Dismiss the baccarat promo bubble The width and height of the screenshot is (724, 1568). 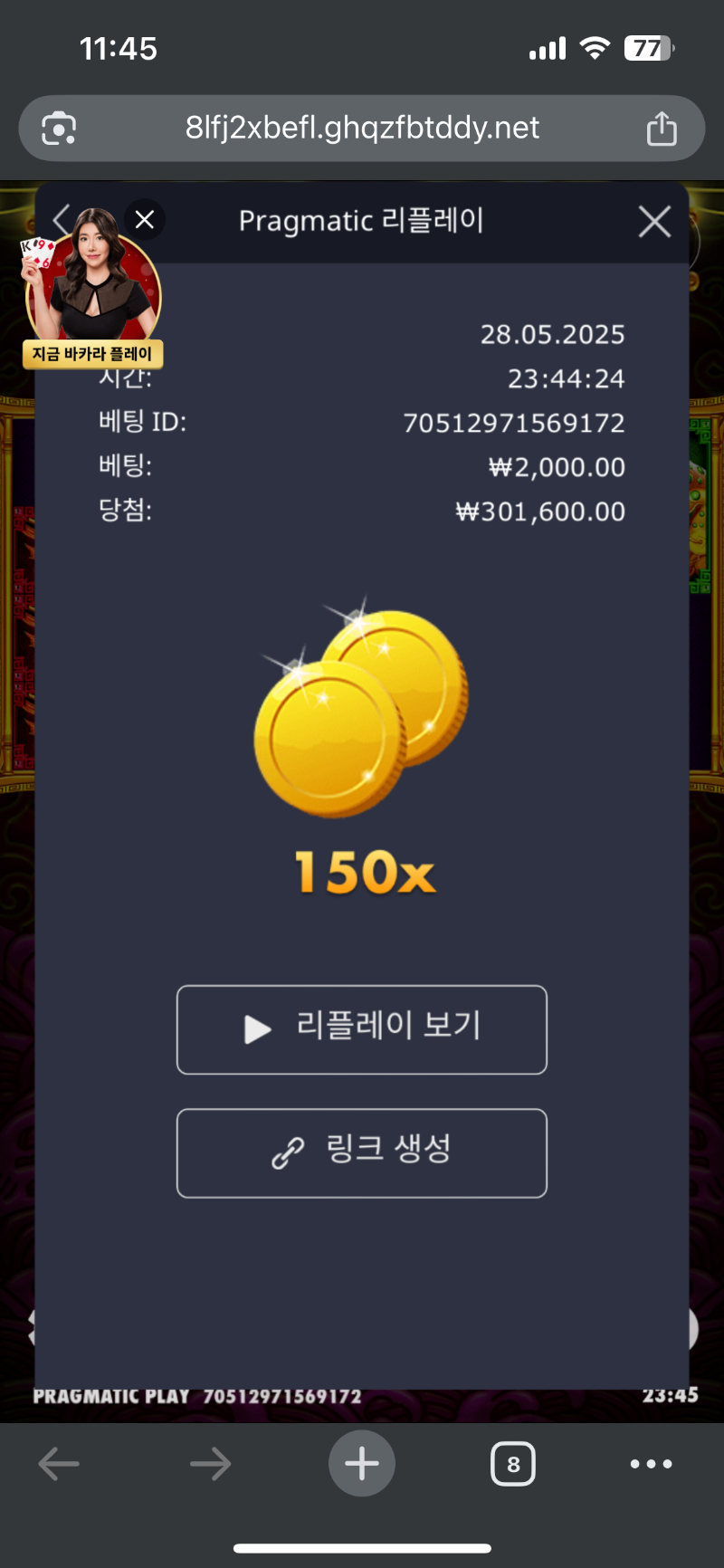point(145,219)
